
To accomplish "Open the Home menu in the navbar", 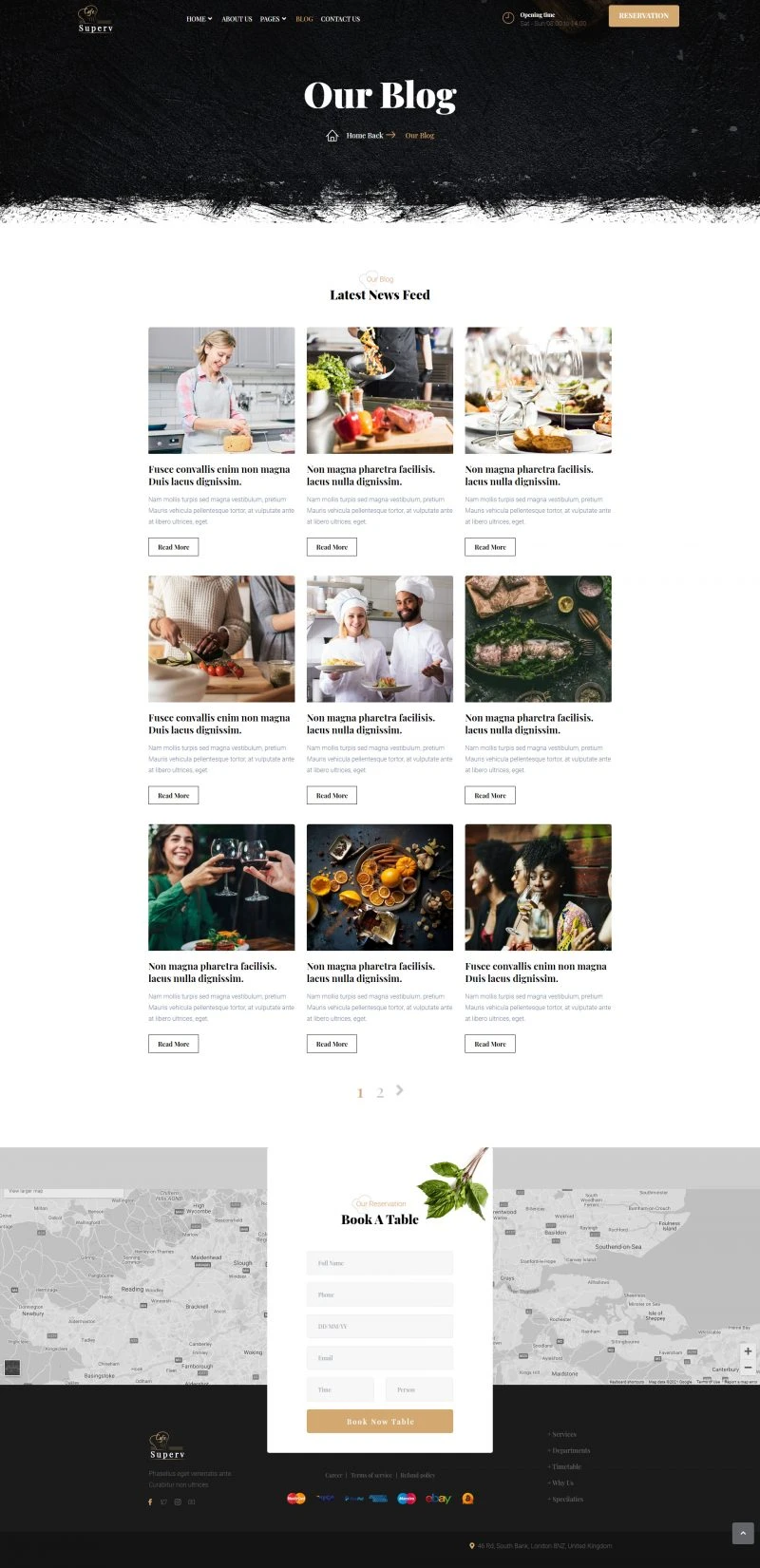I will tap(199, 19).
